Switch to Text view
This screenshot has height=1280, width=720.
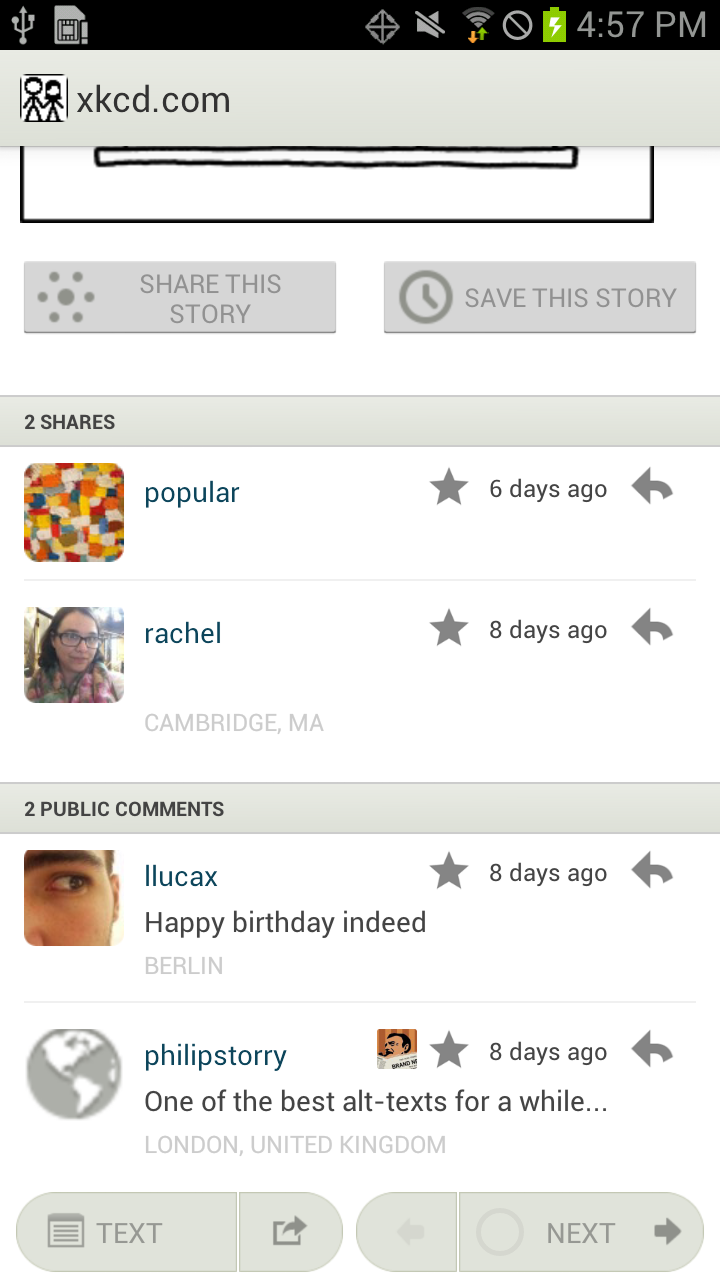[127, 1232]
